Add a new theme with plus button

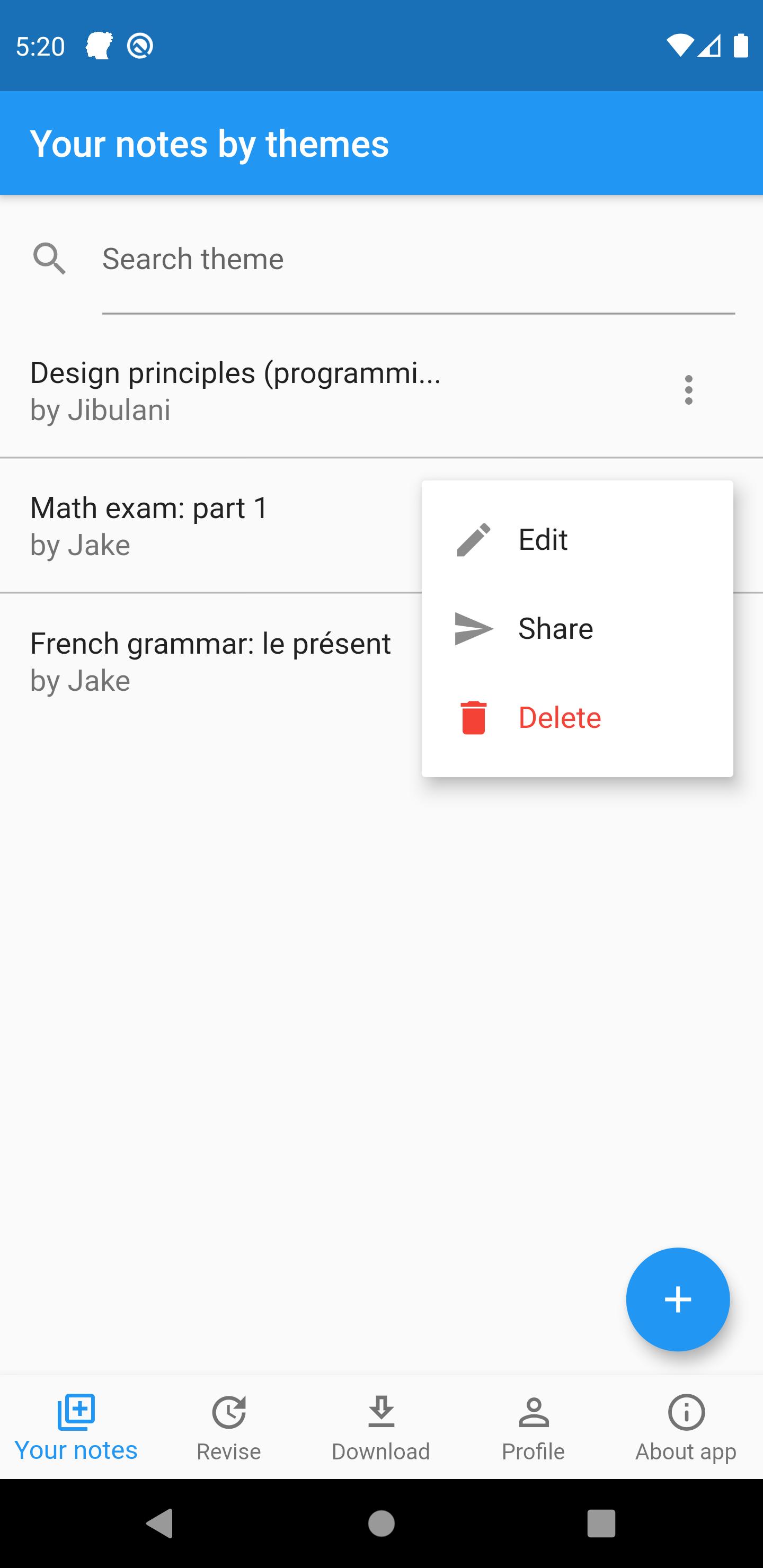point(677,1299)
